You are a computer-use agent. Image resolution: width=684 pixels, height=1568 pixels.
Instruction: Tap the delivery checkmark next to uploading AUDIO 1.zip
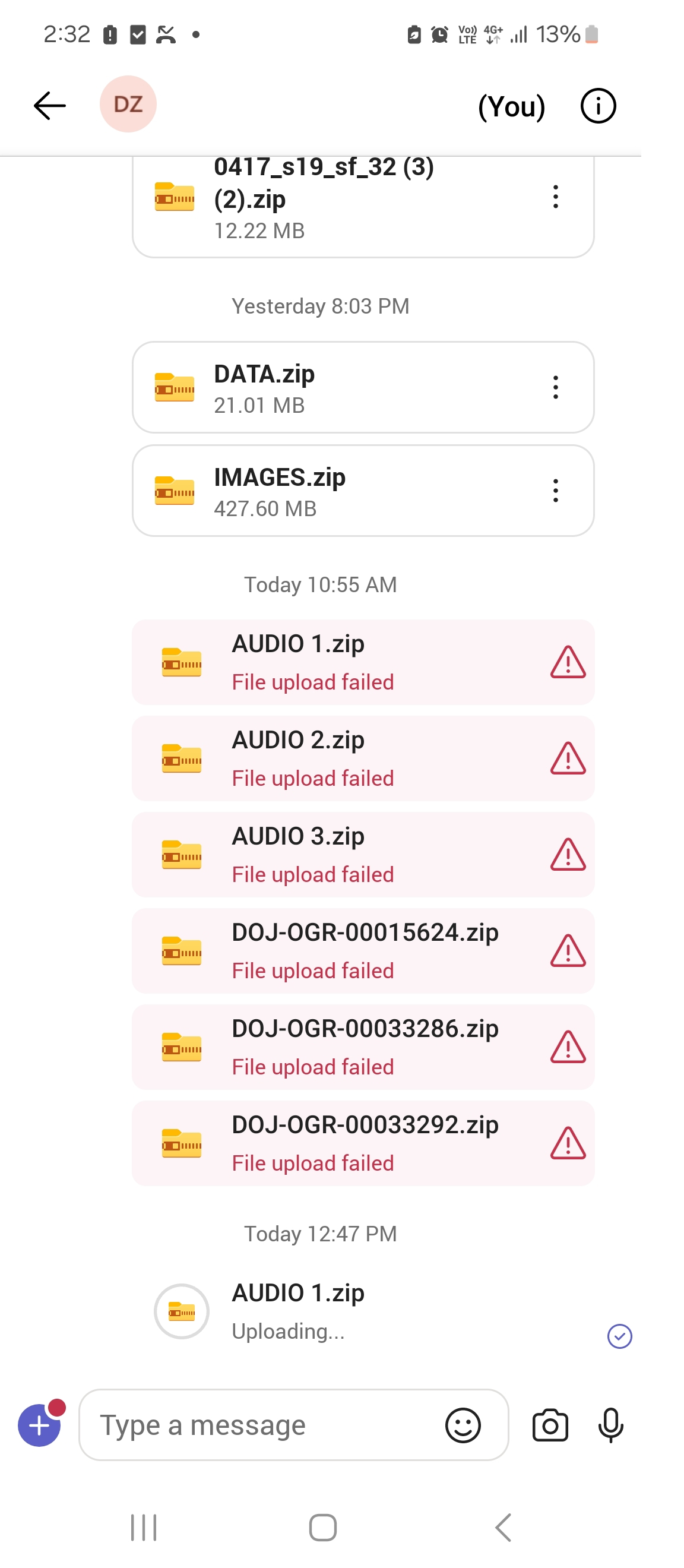pos(619,1336)
